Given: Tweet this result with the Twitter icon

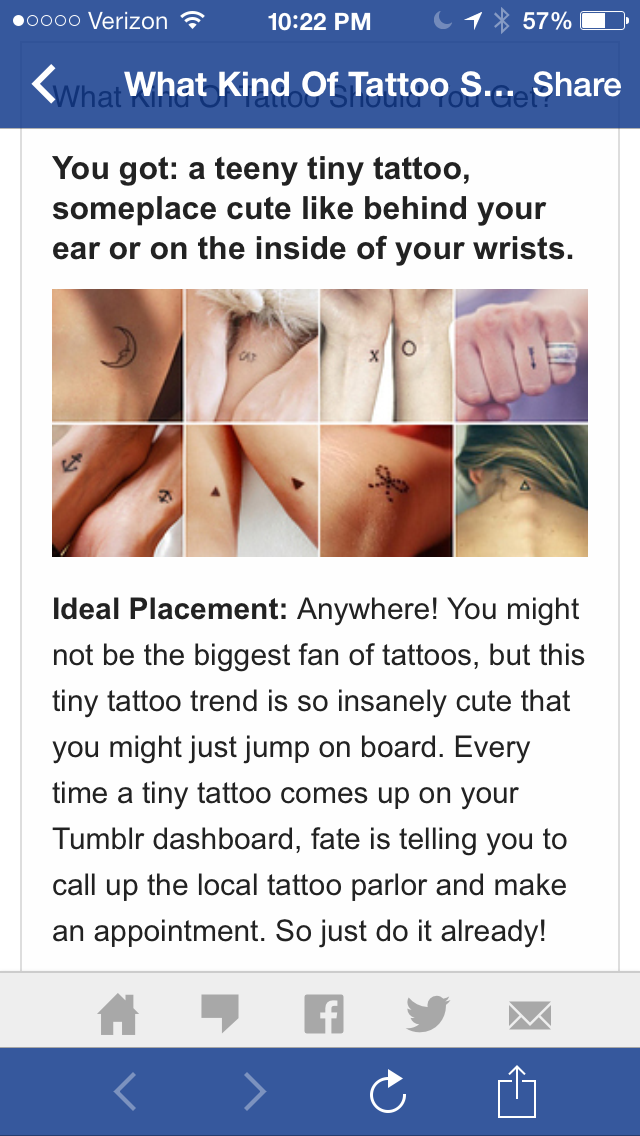Looking at the screenshot, I should [427, 1015].
